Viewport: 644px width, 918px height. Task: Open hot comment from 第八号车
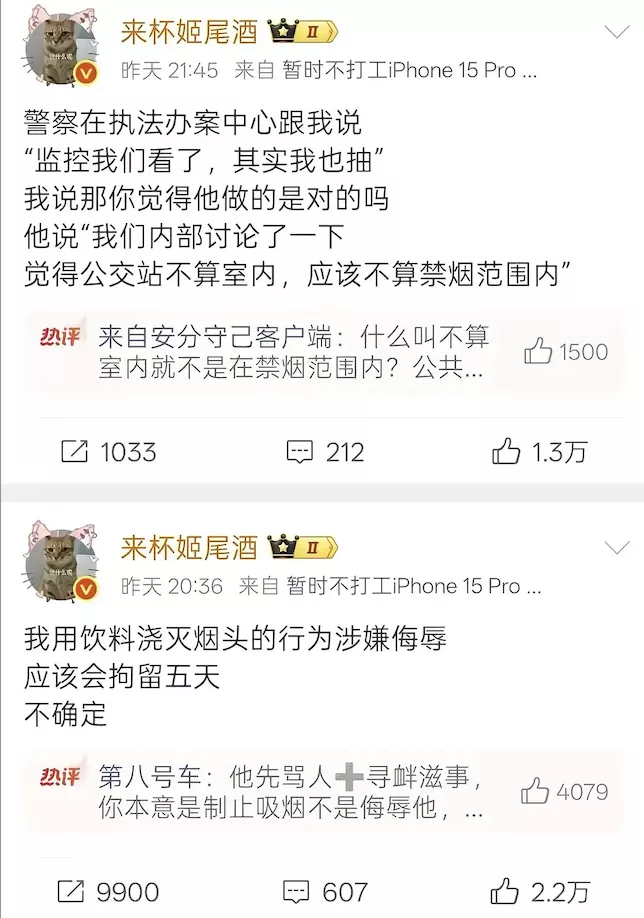(x=290, y=791)
